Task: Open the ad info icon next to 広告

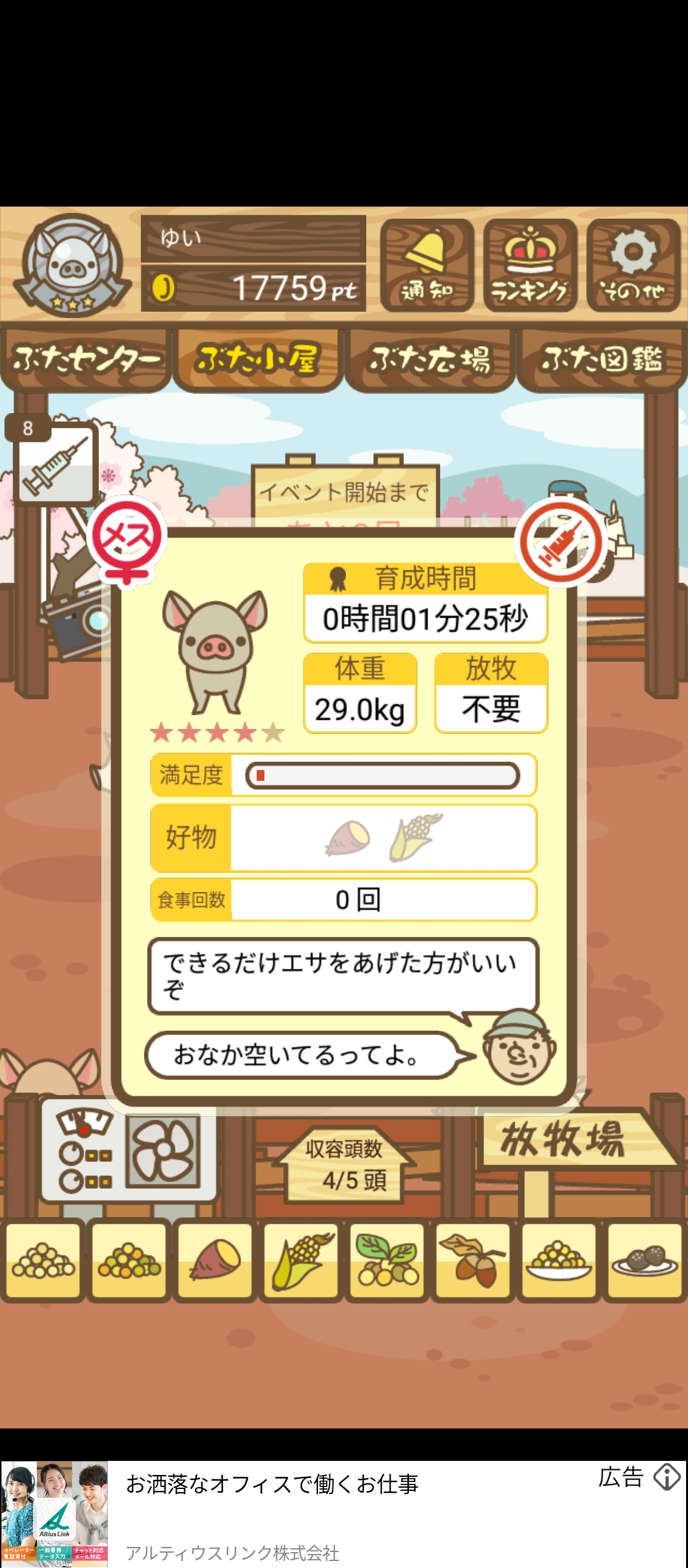Action: point(667,1477)
